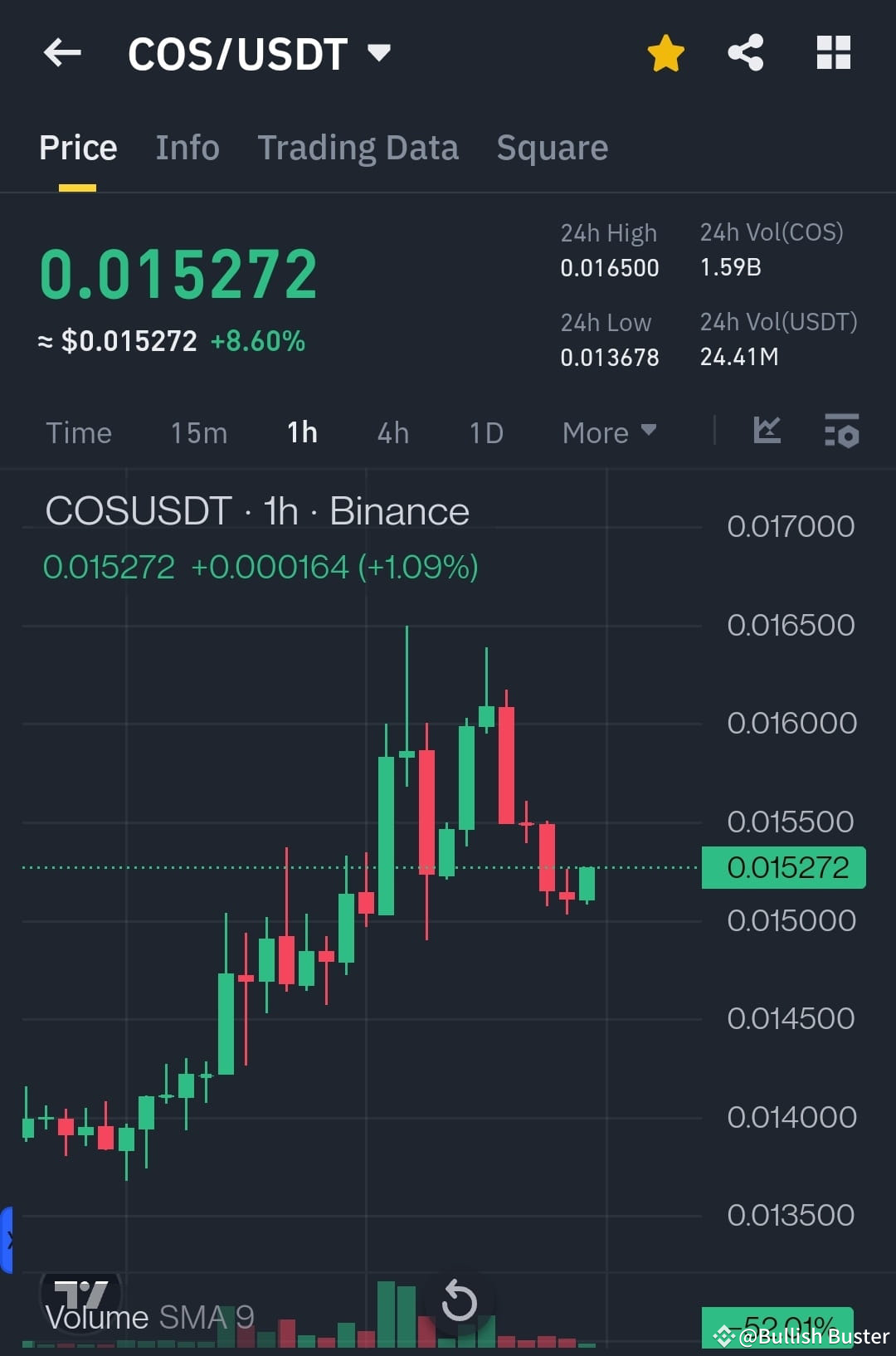This screenshot has height=1356, width=896.
Task: Expand the More timeframes dropdown
Action: 608,432
